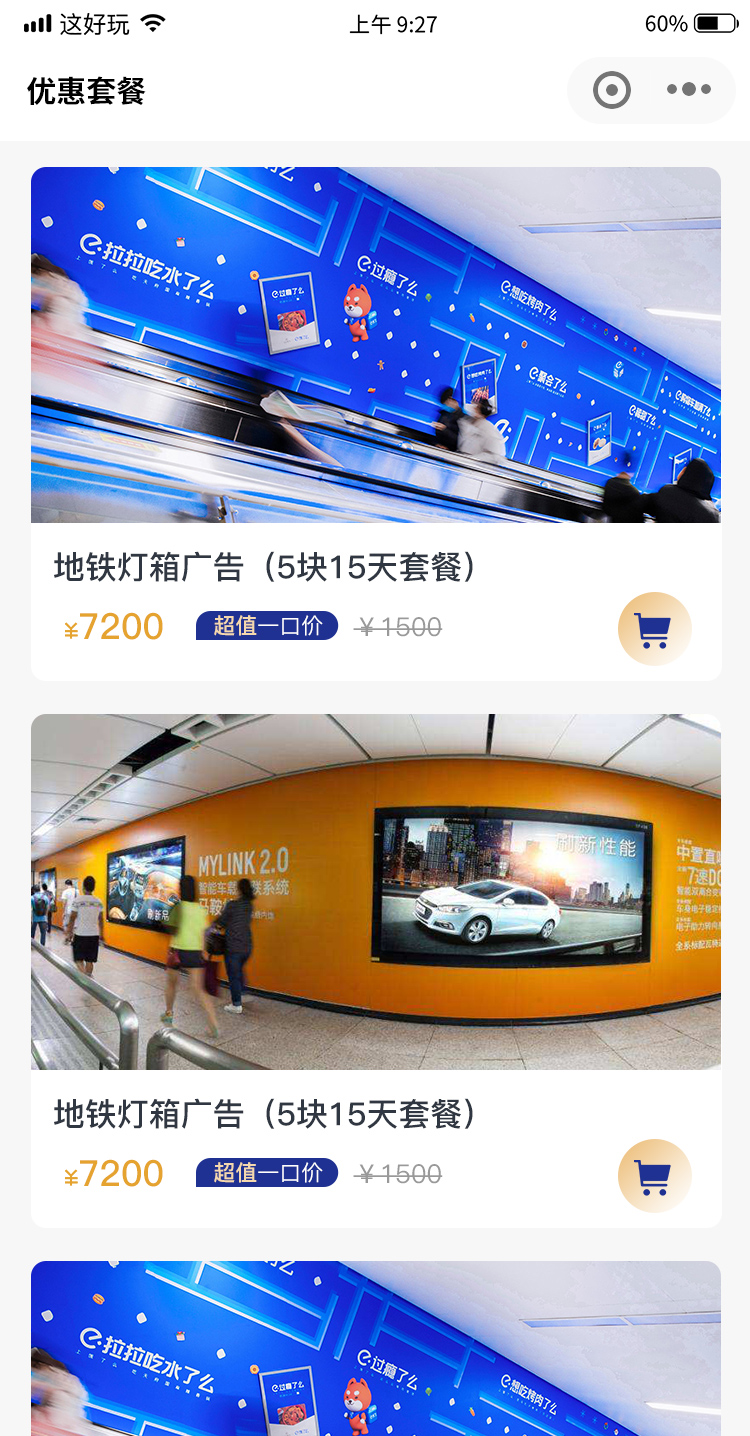Viewport: 750px width, 1436px height.
Task: Open the third package card at the bottom
Action: pyautogui.click(x=376, y=1350)
